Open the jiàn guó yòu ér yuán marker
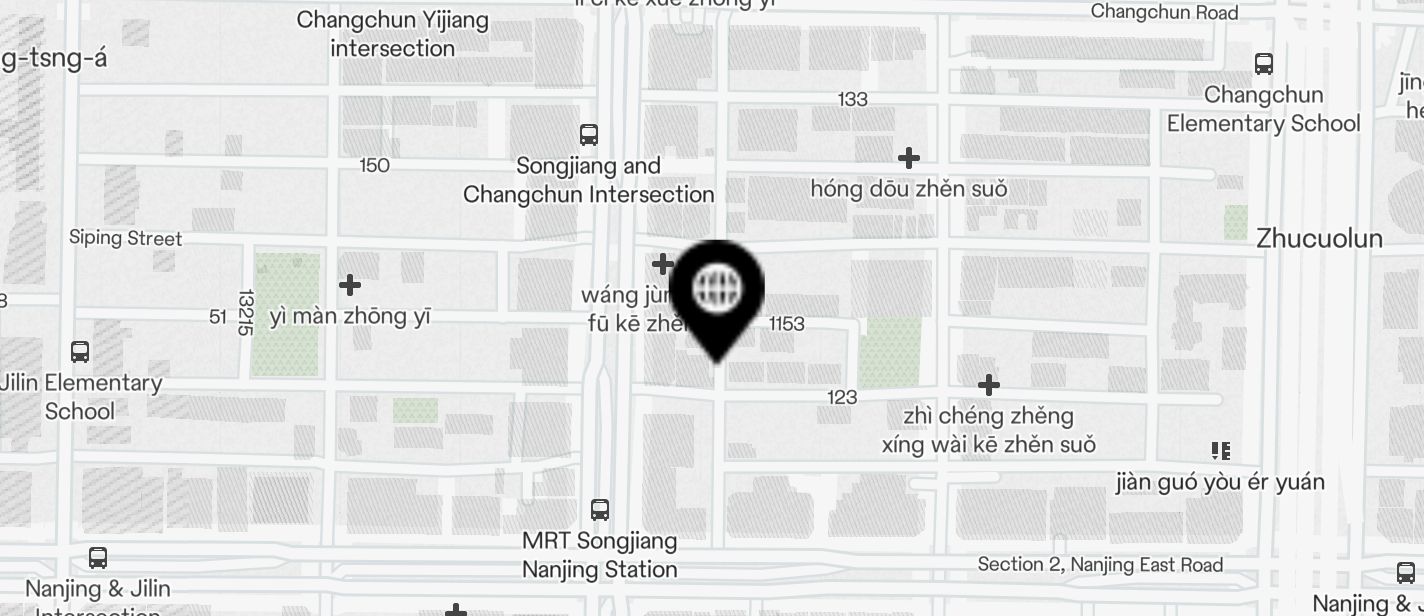The width and height of the screenshot is (1424, 616). tap(1220, 451)
